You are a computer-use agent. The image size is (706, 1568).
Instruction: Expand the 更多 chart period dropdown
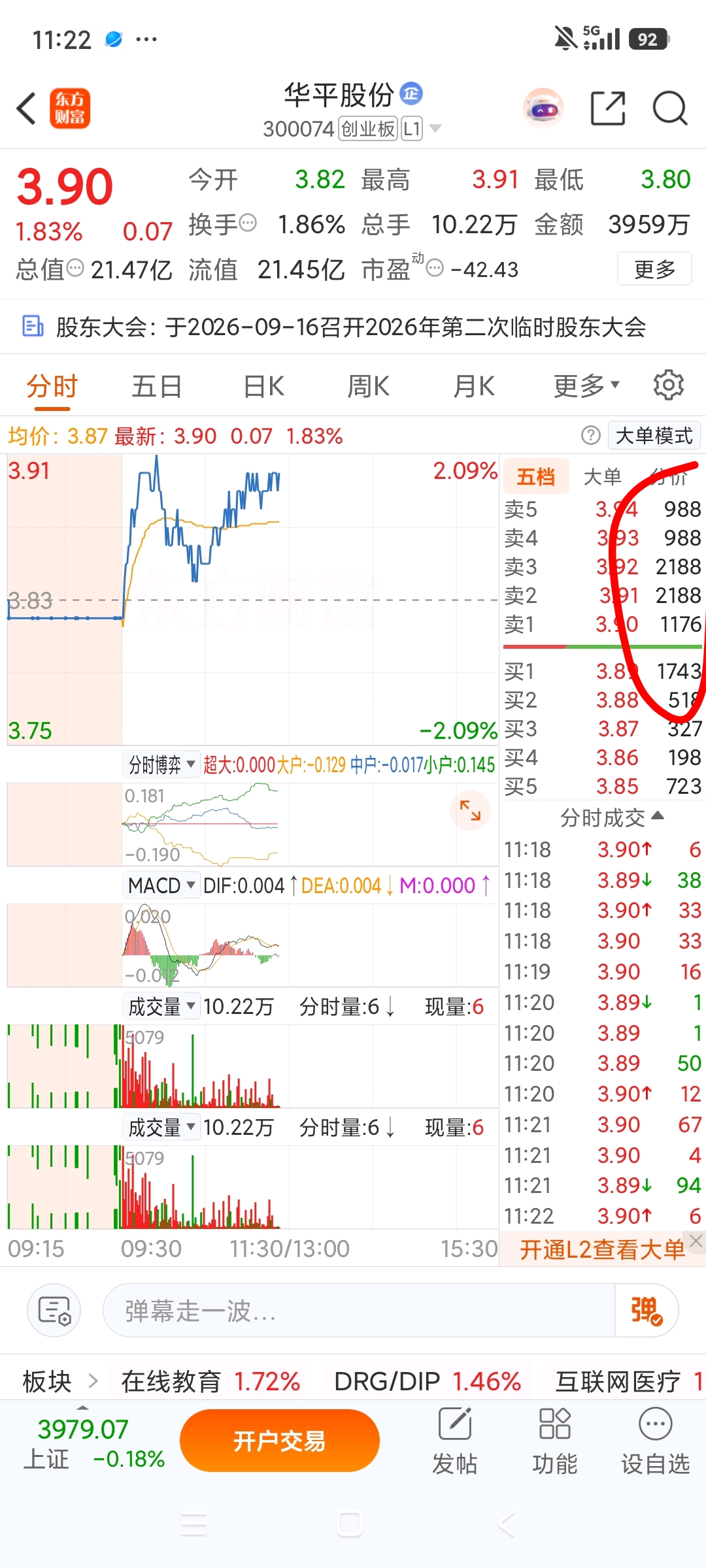(x=586, y=386)
